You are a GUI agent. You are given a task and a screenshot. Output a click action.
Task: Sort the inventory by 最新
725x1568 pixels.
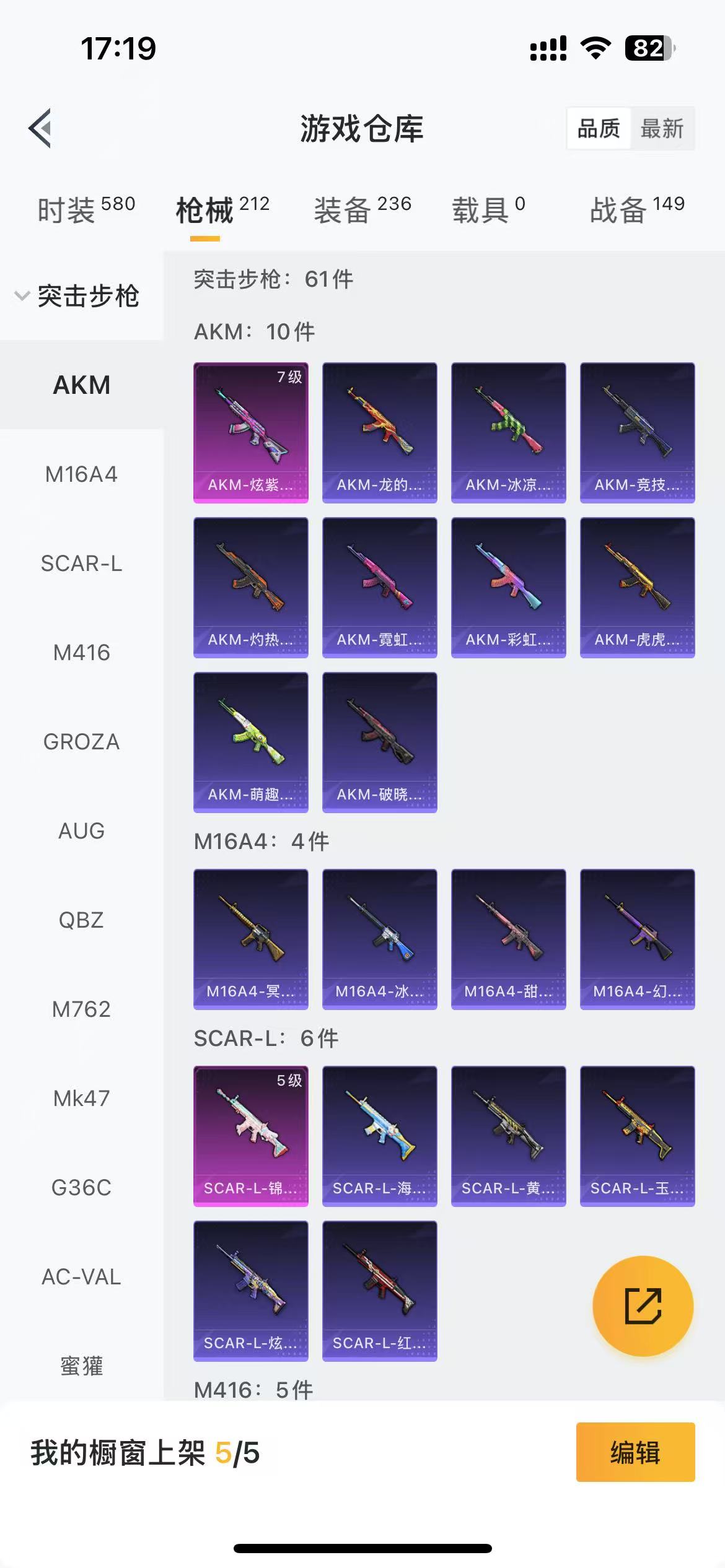[661, 129]
